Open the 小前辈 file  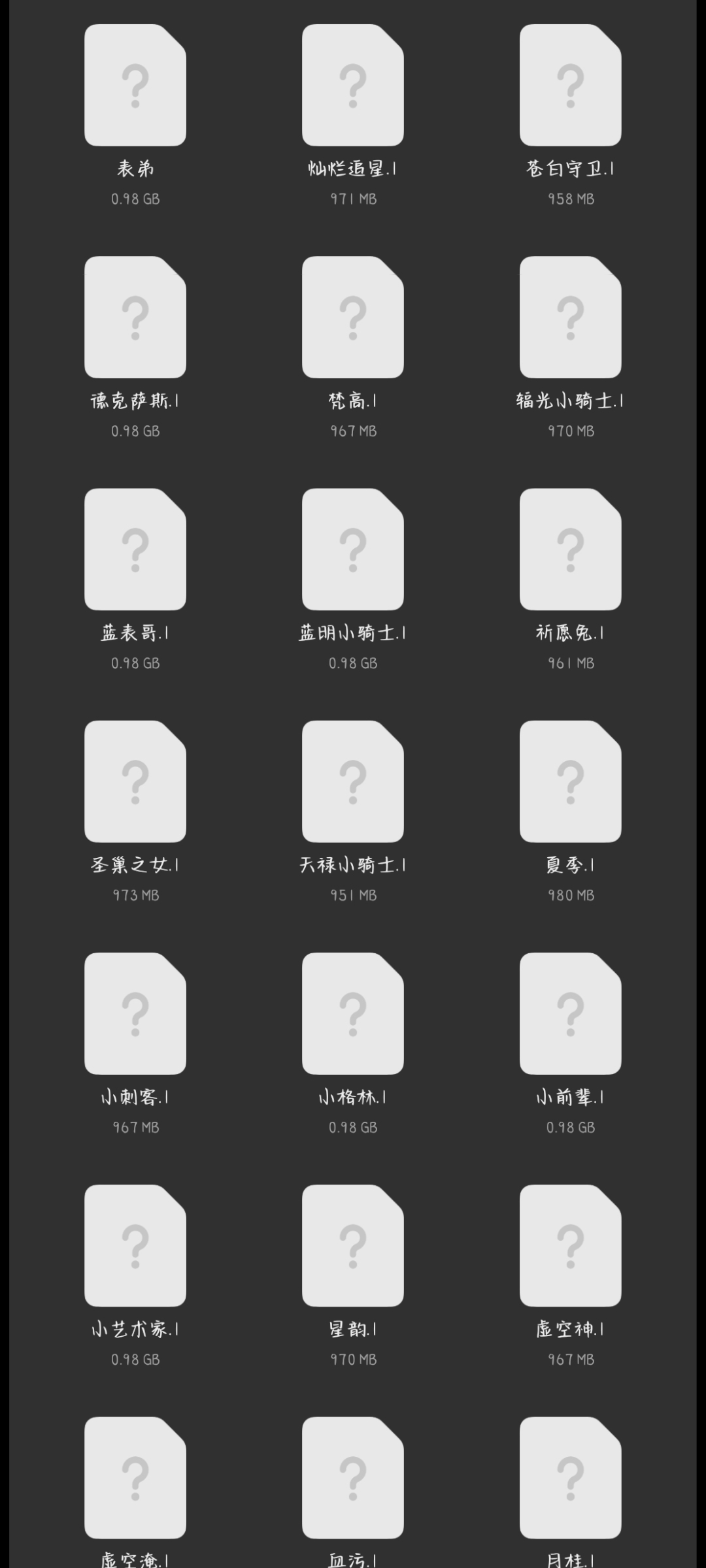coord(571,1013)
